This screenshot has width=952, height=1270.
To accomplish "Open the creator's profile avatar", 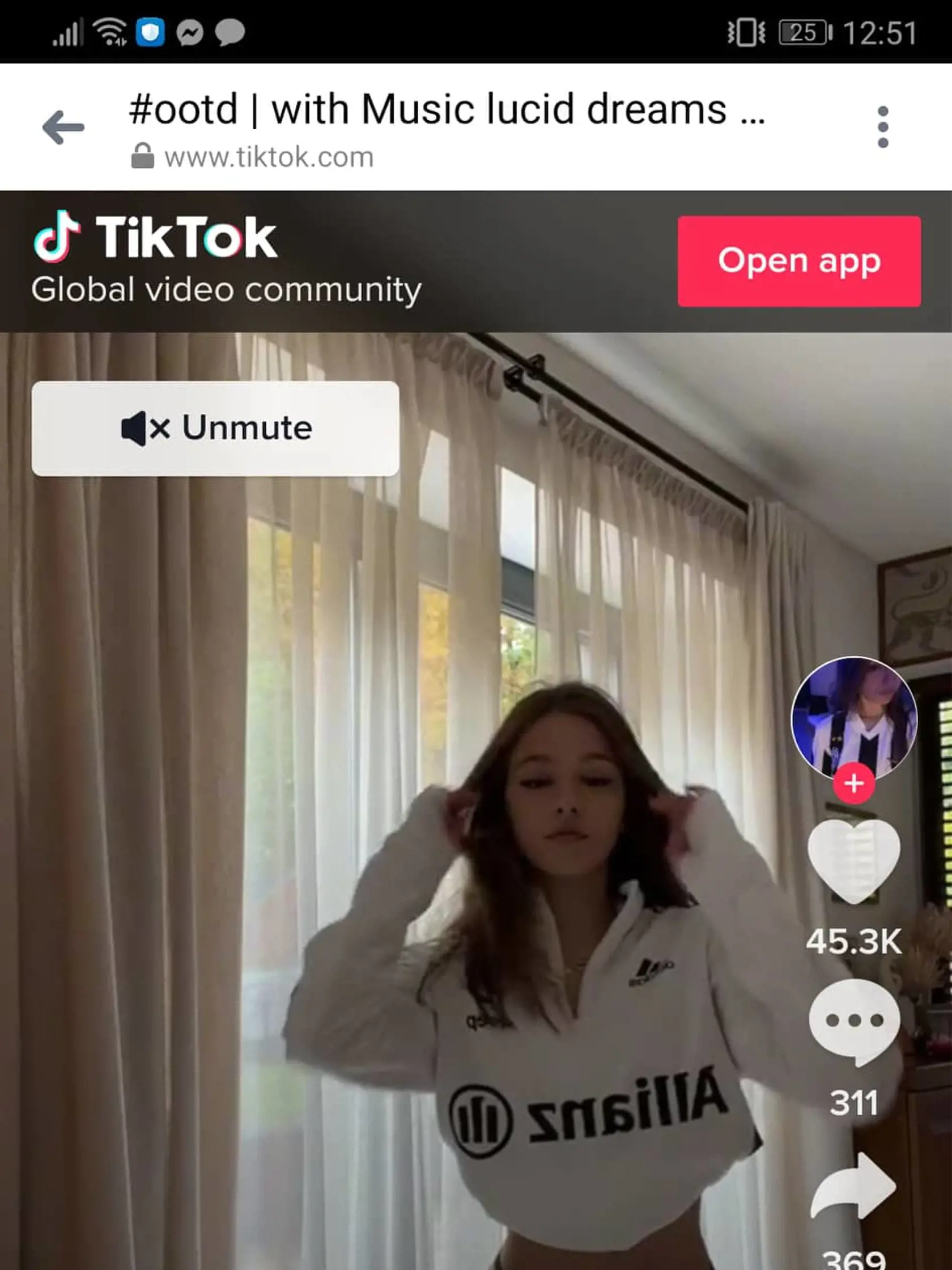I will click(x=853, y=717).
